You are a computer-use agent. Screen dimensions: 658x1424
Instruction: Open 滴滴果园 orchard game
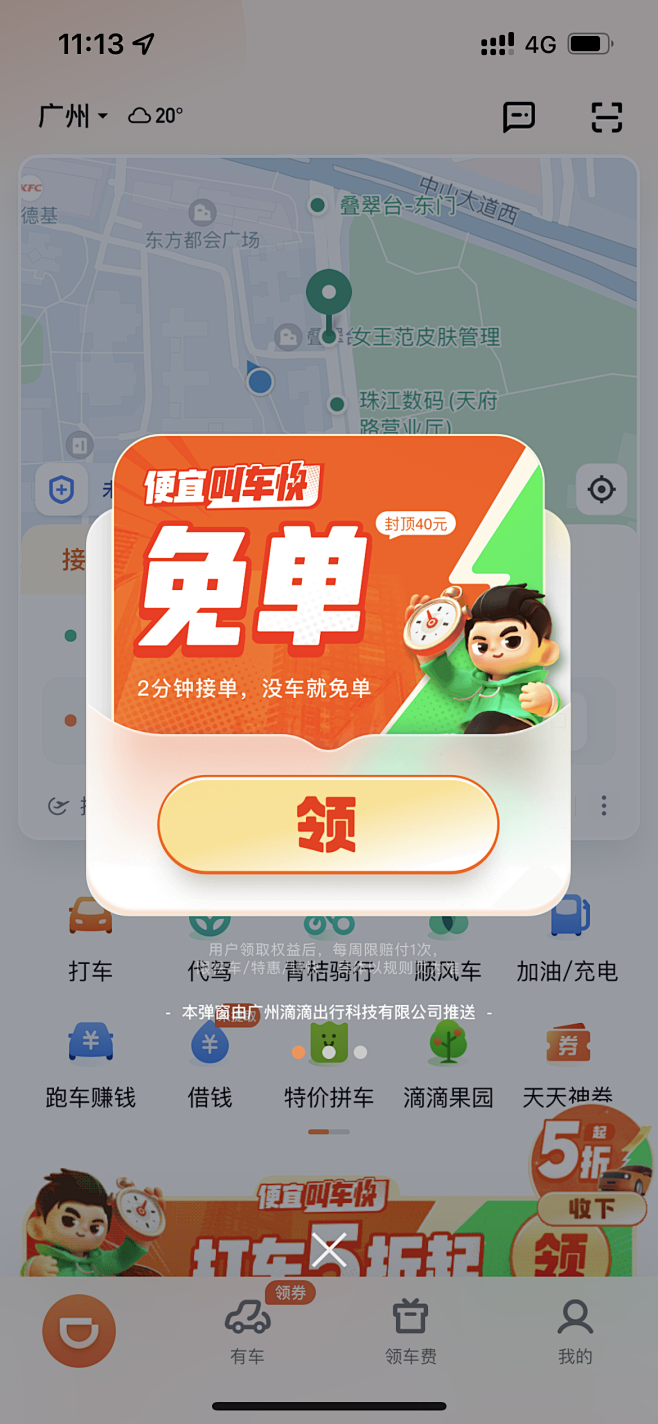[448, 1066]
